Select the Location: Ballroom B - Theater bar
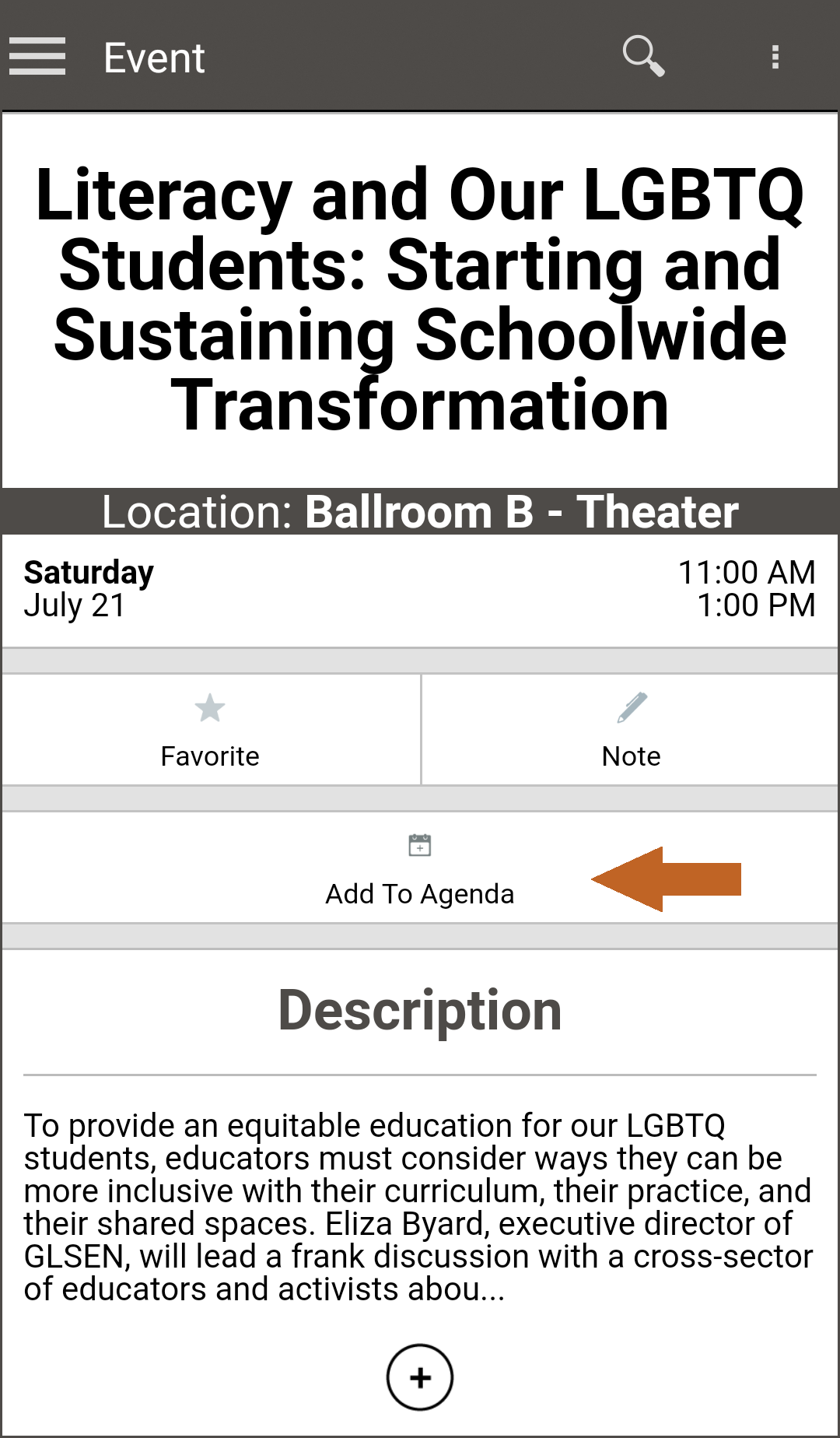The height and width of the screenshot is (1438, 840). [x=420, y=511]
